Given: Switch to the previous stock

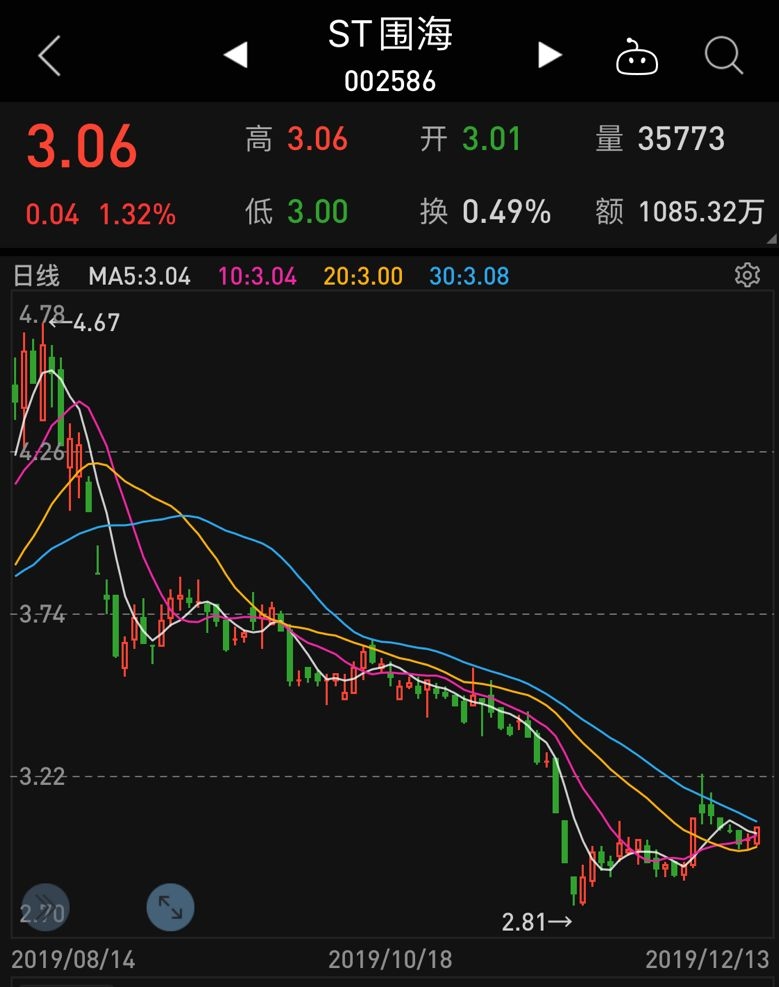Looking at the screenshot, I should click(x=236, y=55).
